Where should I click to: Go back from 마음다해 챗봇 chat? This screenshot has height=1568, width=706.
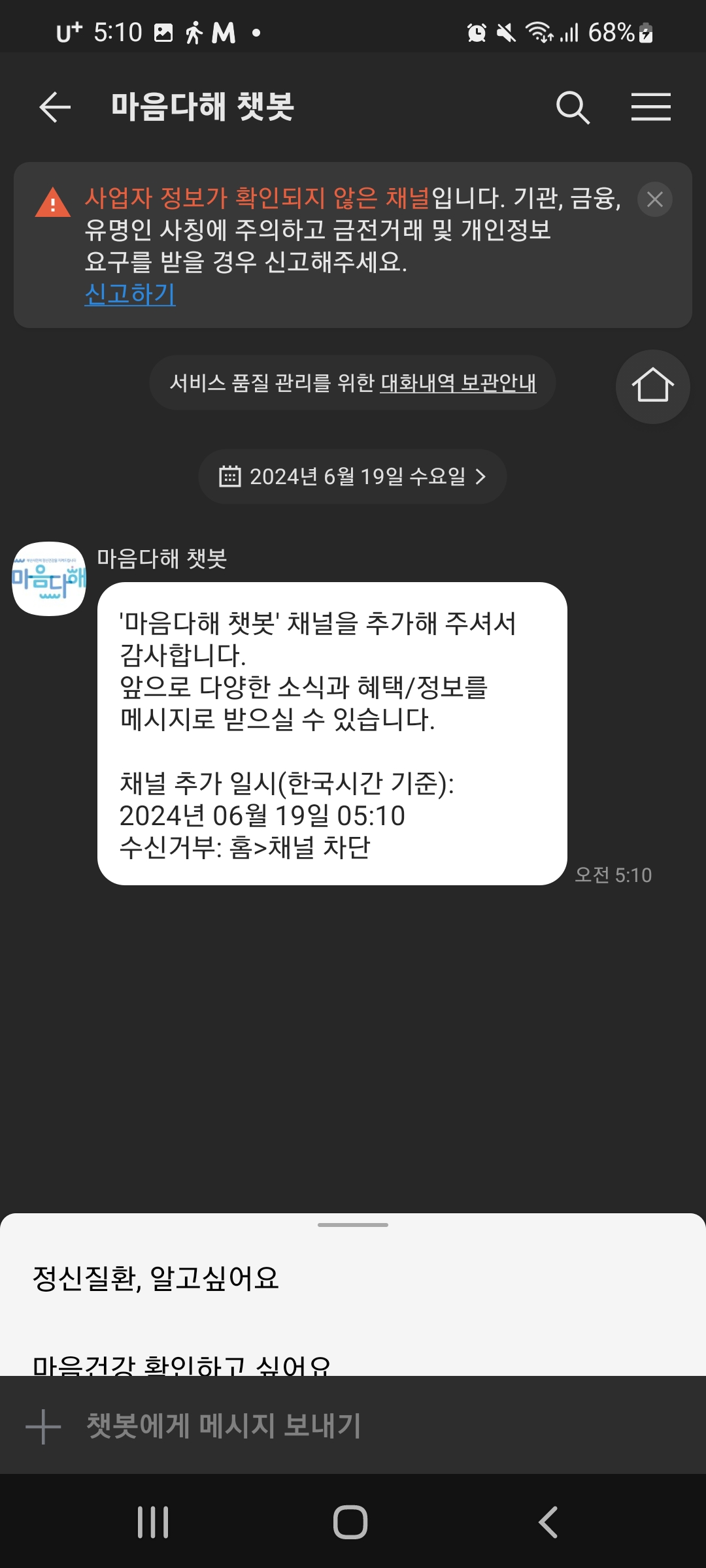55,107
